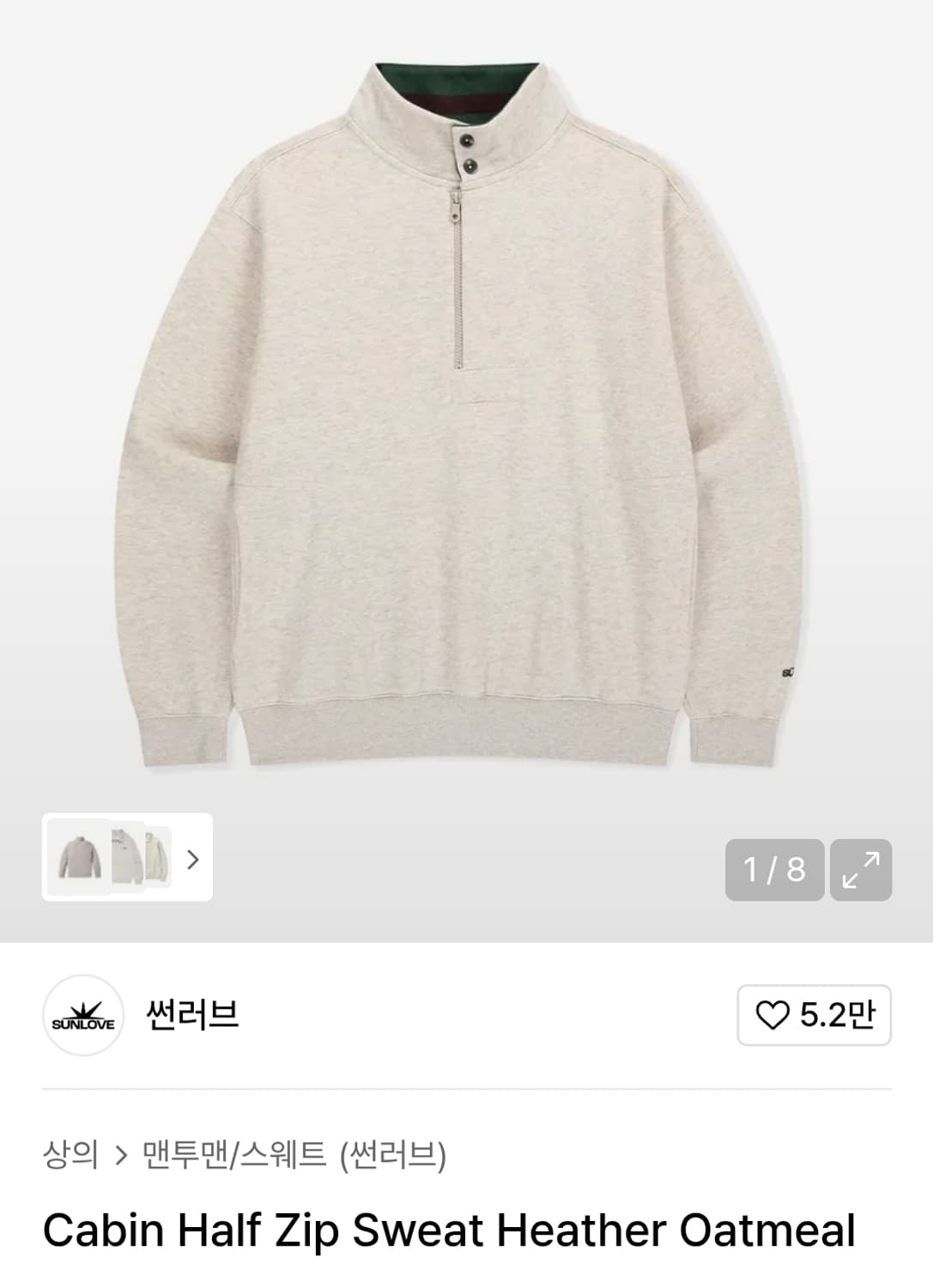Select the first gray sweater thumbnail
Image resolution: width=933 pixels, height=1288 pixels.
pyautogui.click(x=82, y=859)
